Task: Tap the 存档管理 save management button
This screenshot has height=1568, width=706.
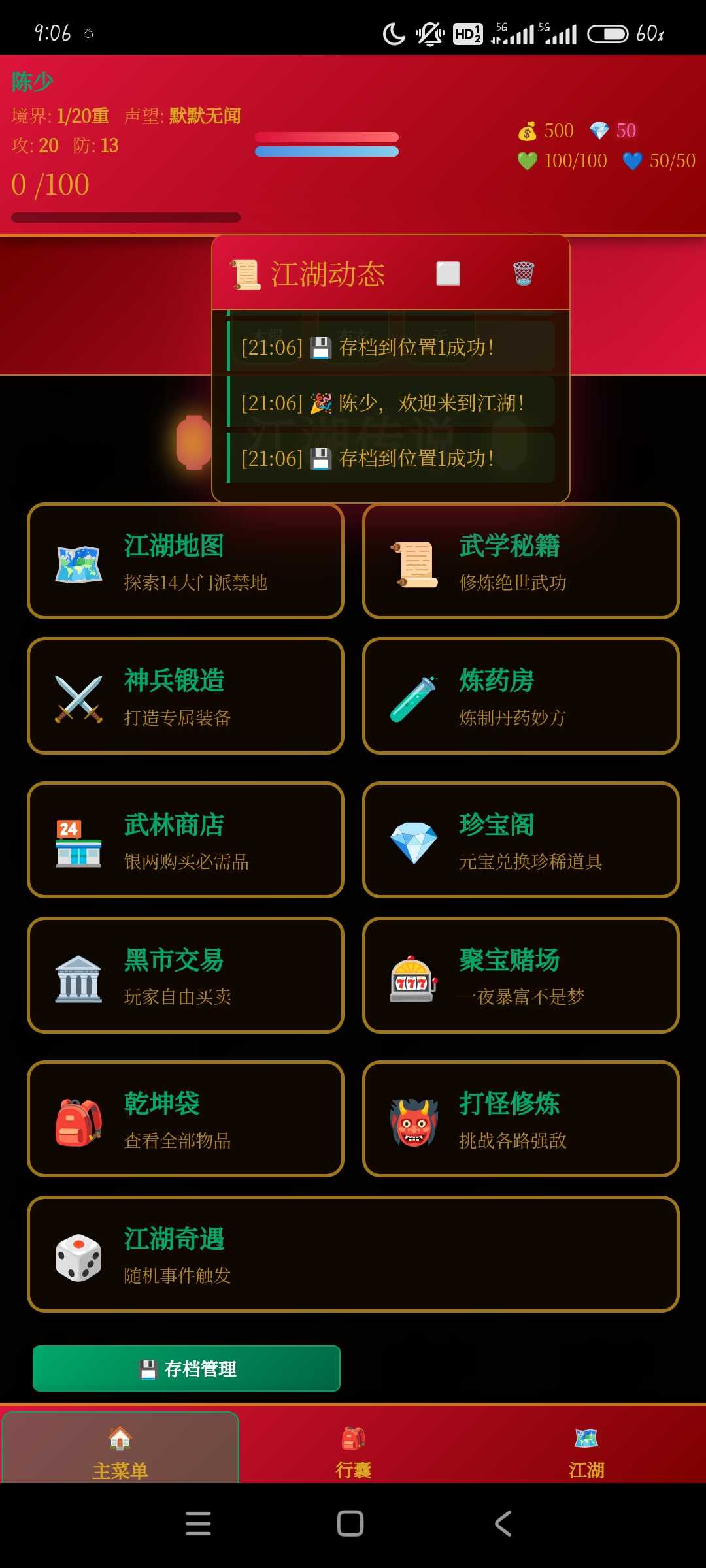Action: click(x=186, y=1369)
